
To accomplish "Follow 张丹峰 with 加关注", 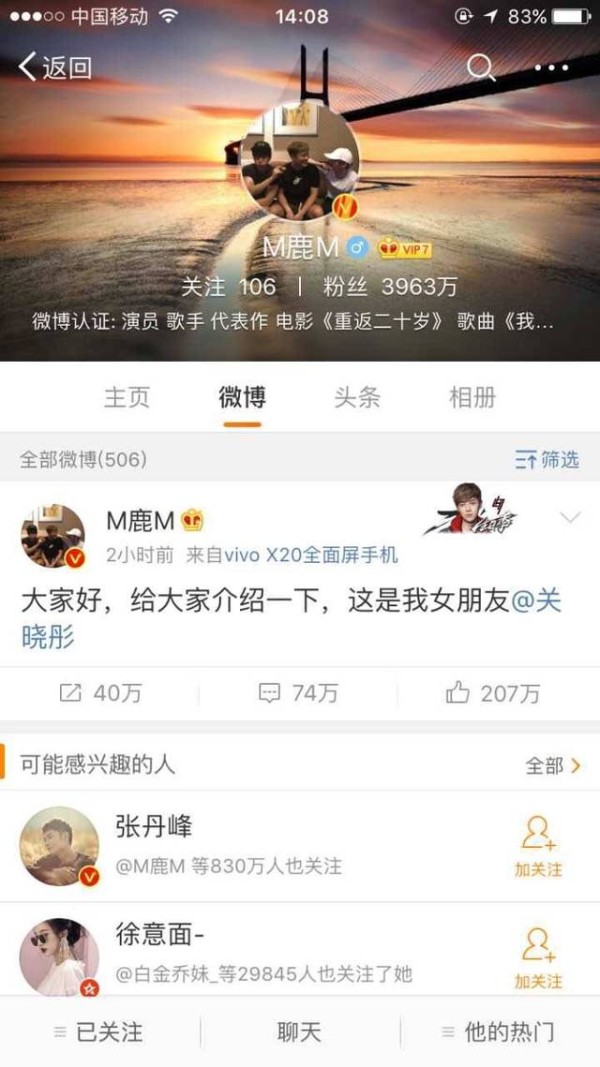I will point(538,847).
